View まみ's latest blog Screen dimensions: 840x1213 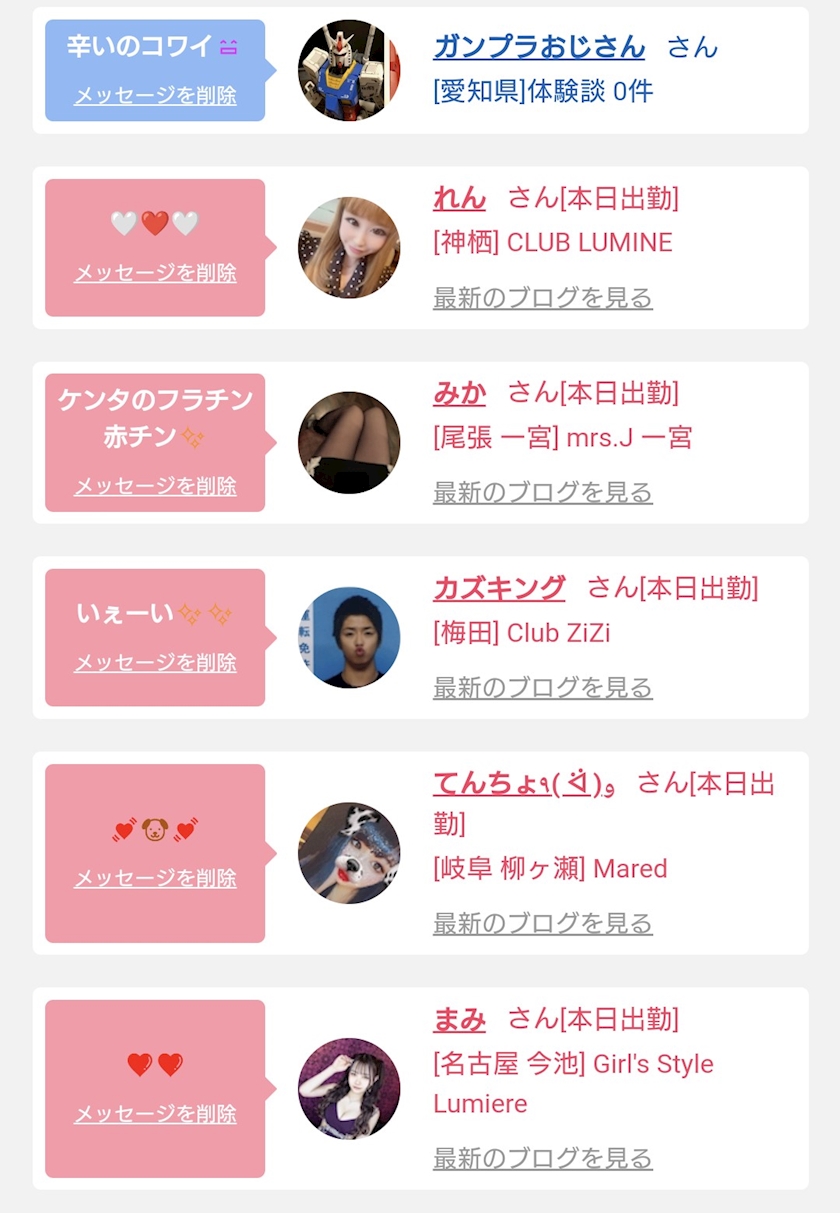(x=543, y=1158)
